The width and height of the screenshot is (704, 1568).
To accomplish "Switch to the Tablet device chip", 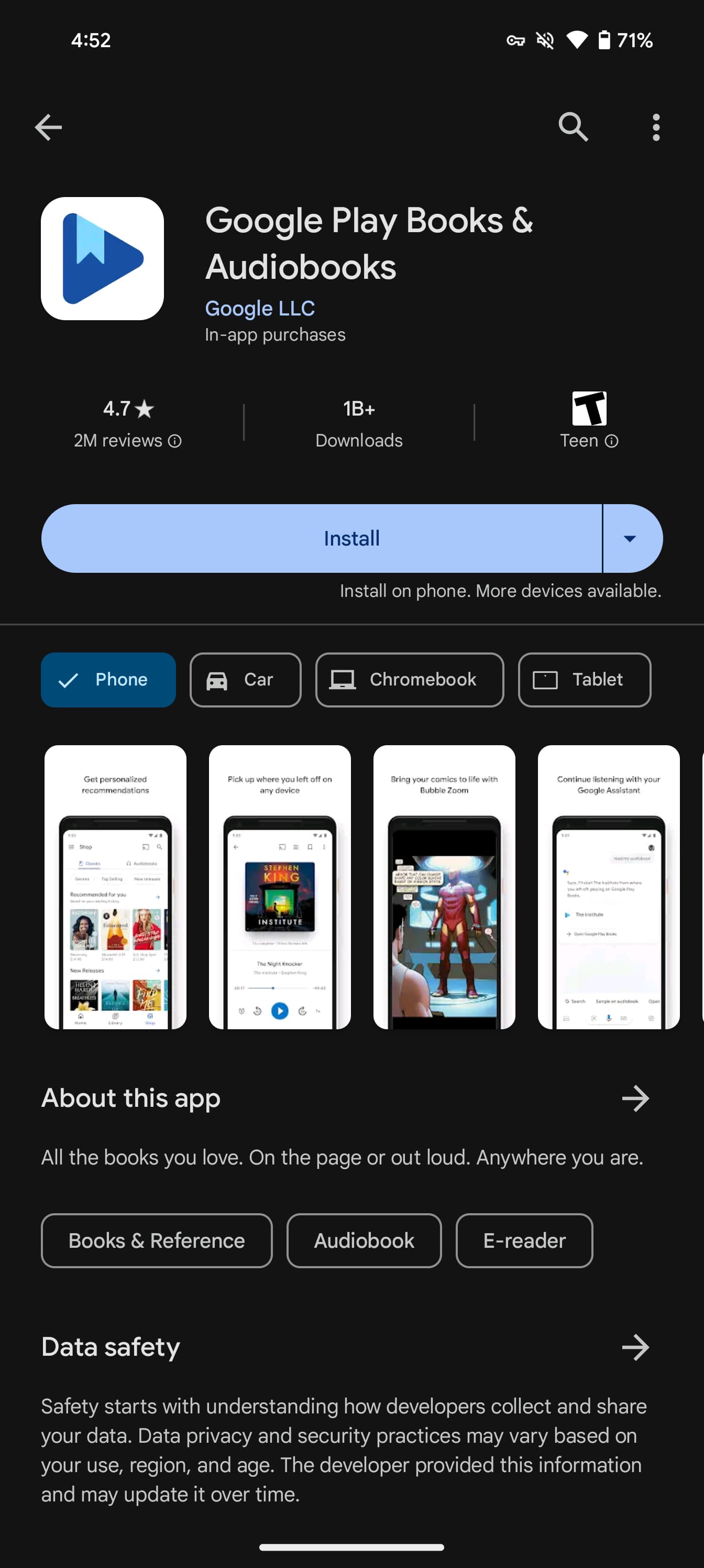I will pos(584,679).
